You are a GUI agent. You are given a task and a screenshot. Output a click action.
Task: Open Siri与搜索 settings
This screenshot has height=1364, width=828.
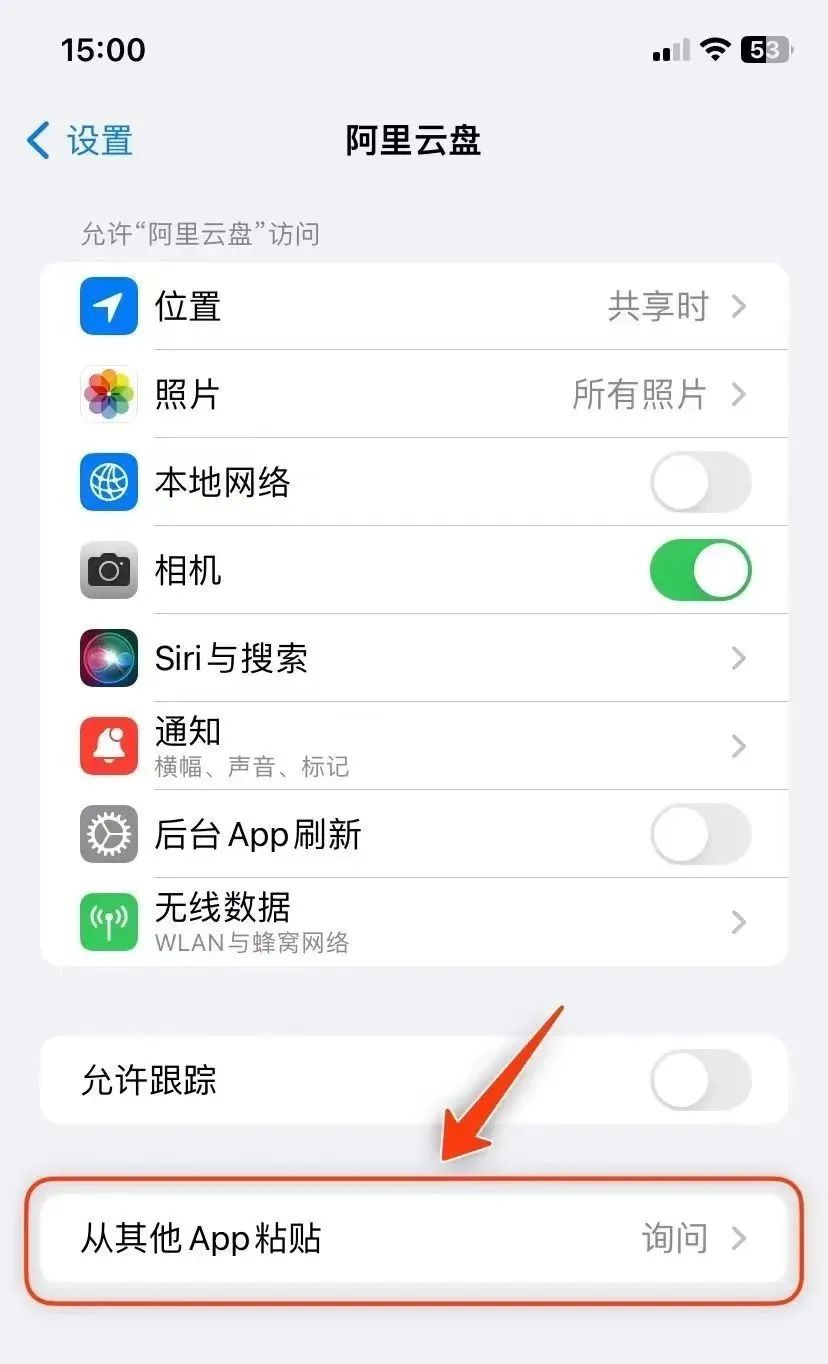tap(414, 658)
